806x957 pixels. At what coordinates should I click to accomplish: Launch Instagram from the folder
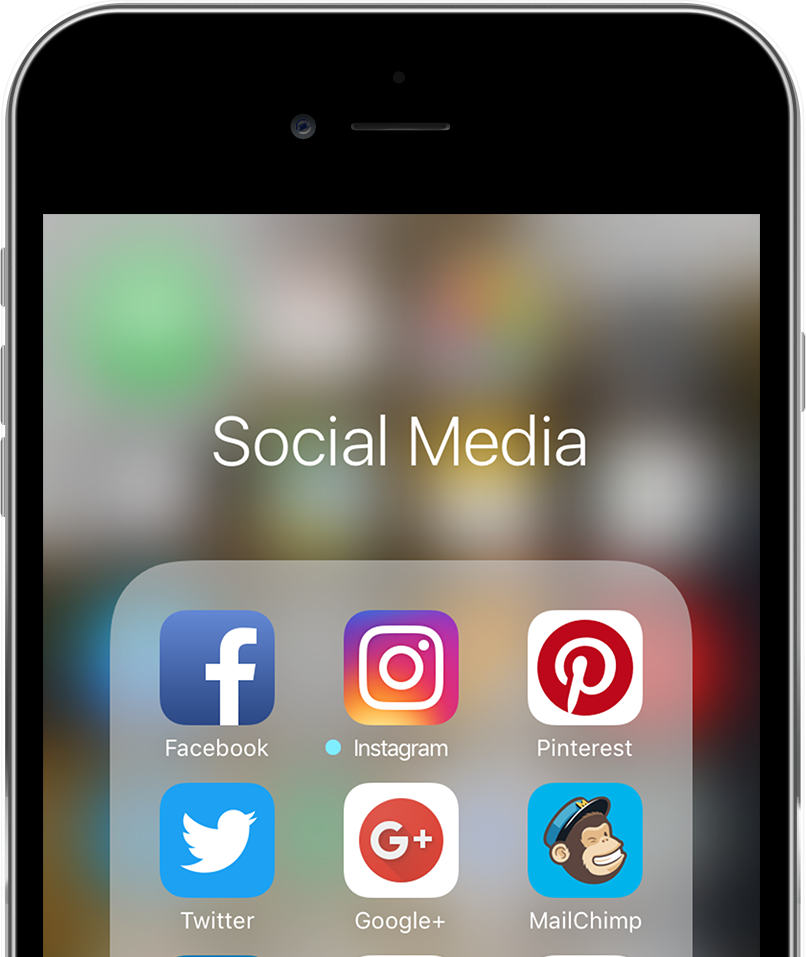[x=401, y=667]
